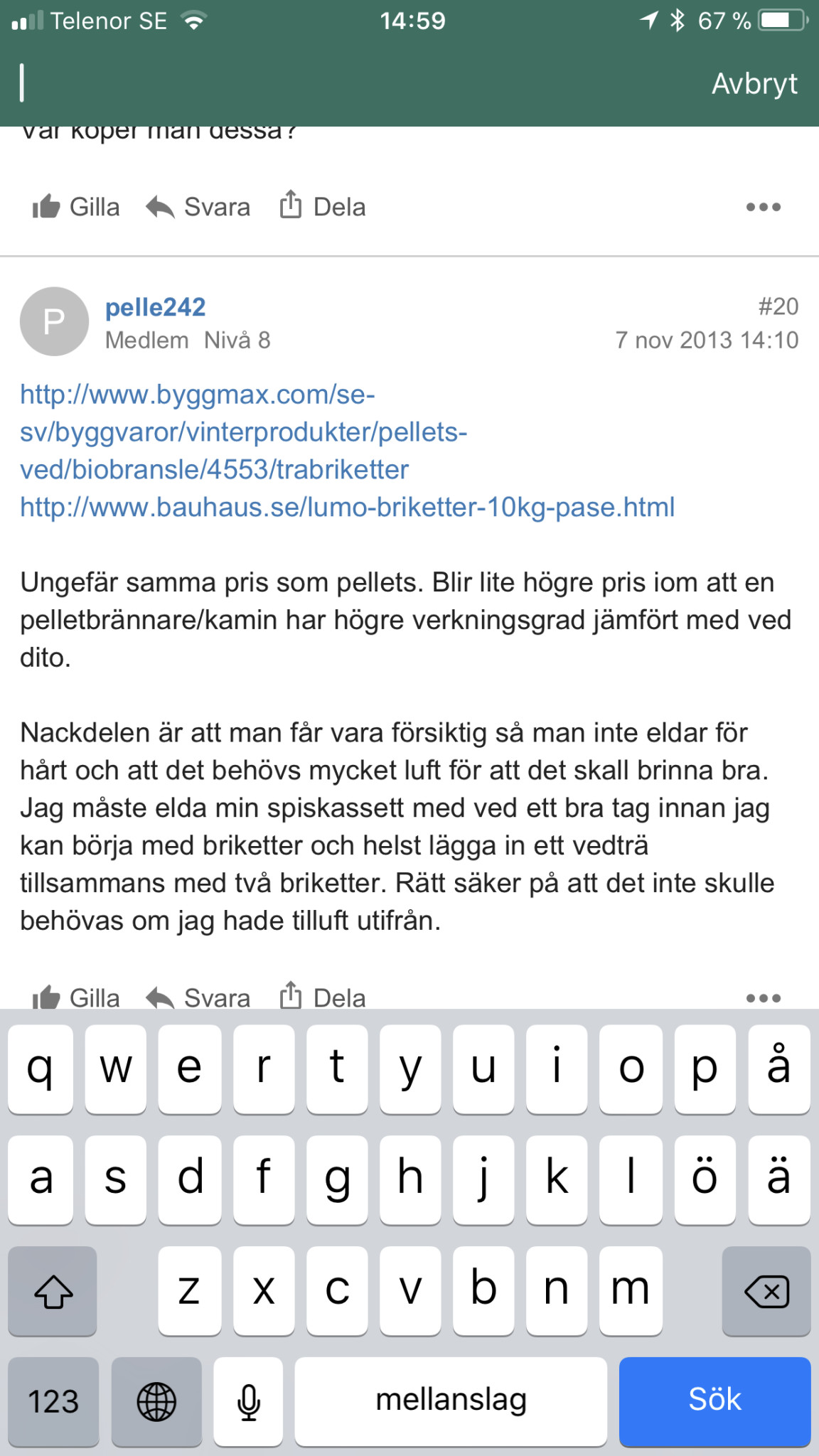
Task: Share via Dela above pelle242's post
Action: [323, 207]
